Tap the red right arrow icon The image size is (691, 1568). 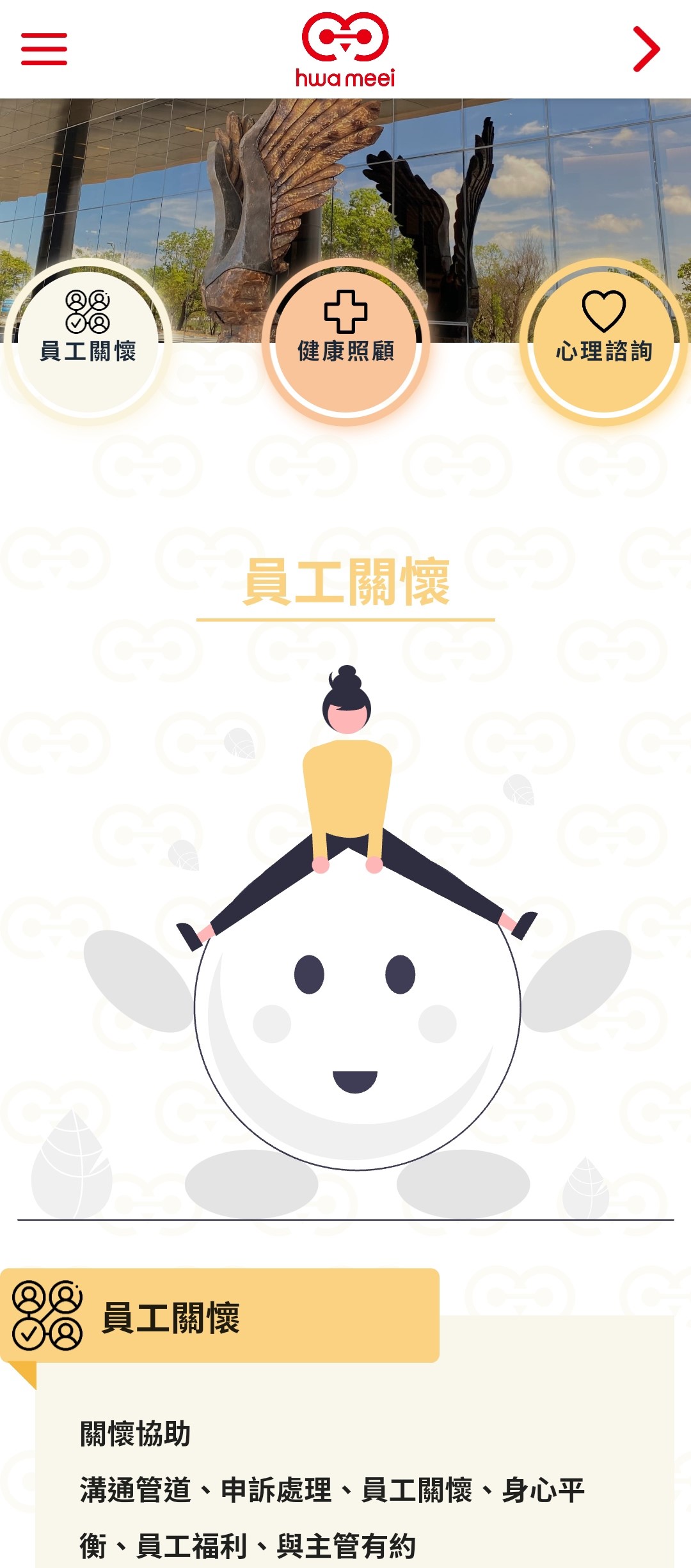tap(646, 49)
